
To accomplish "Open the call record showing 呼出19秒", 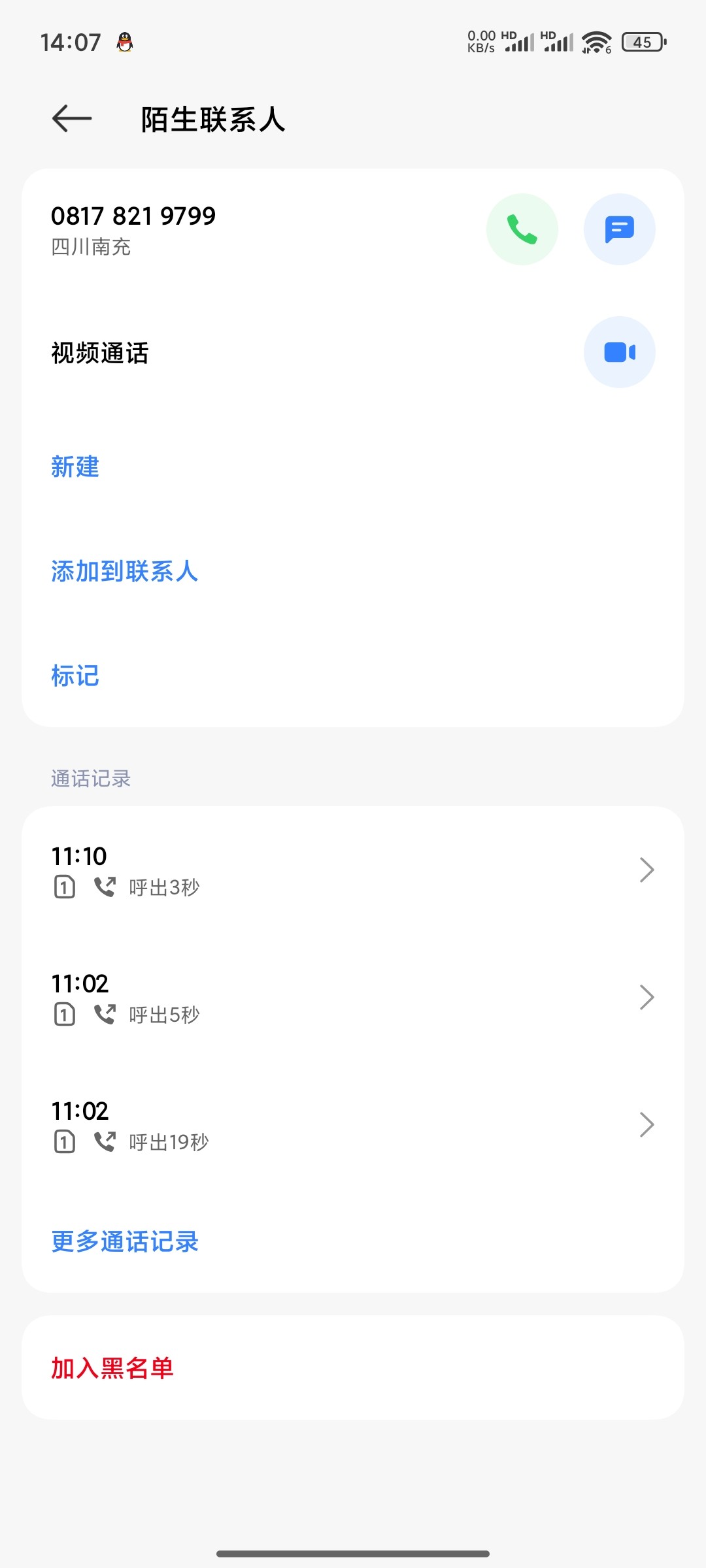I will pos(353,1125).
